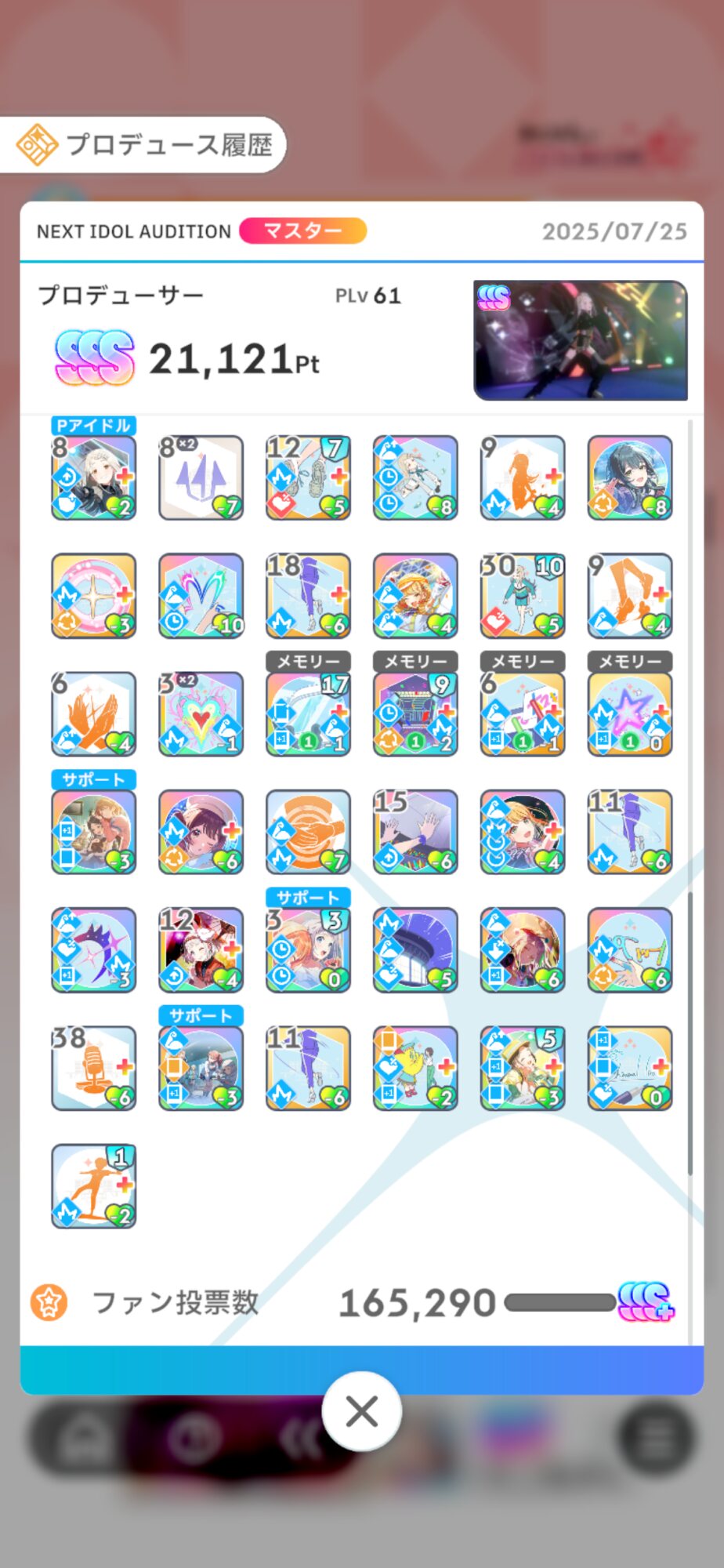Viewport: 724px width, 1568px height.
Task: Select the メモリー card with pink star
Action: pos(630,714)
